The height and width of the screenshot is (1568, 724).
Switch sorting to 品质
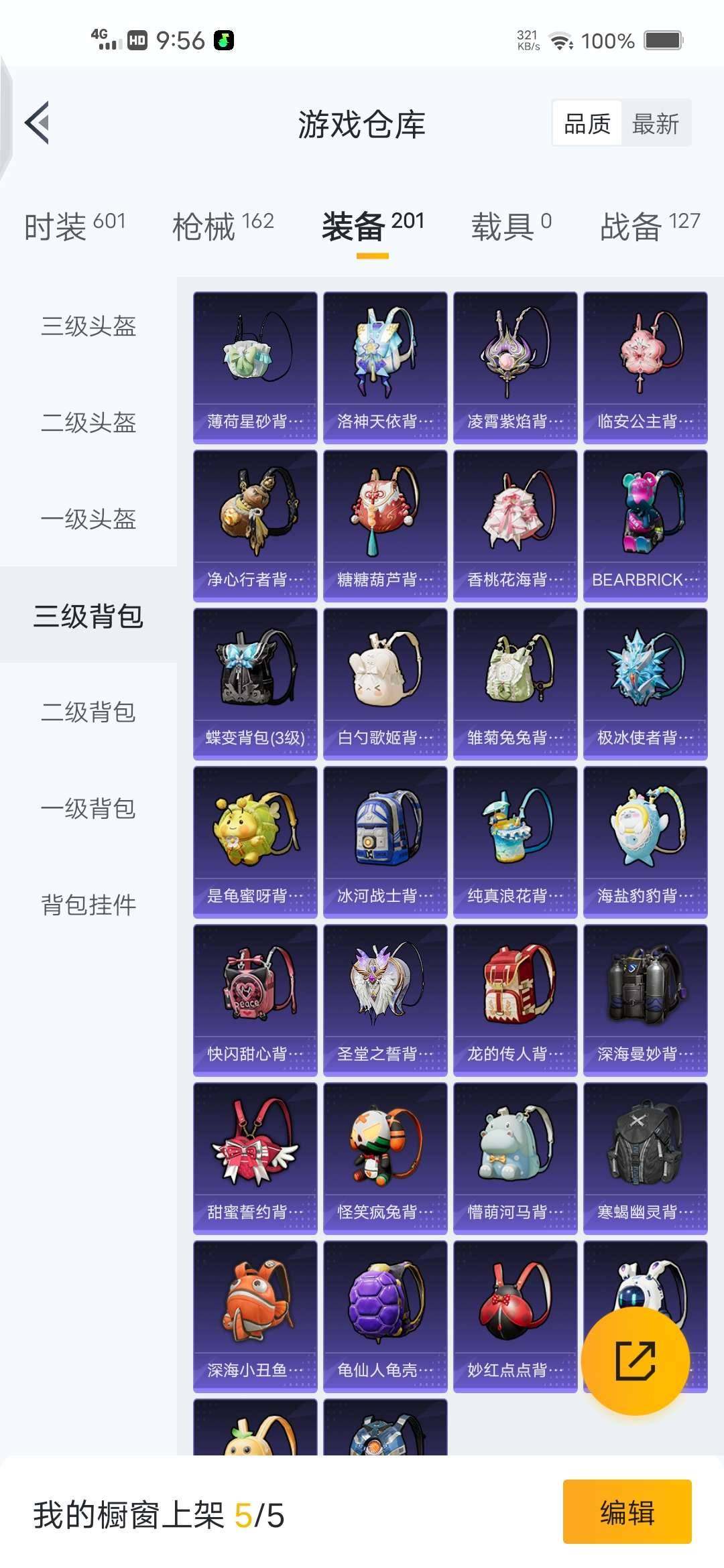[x=587, y=124]
